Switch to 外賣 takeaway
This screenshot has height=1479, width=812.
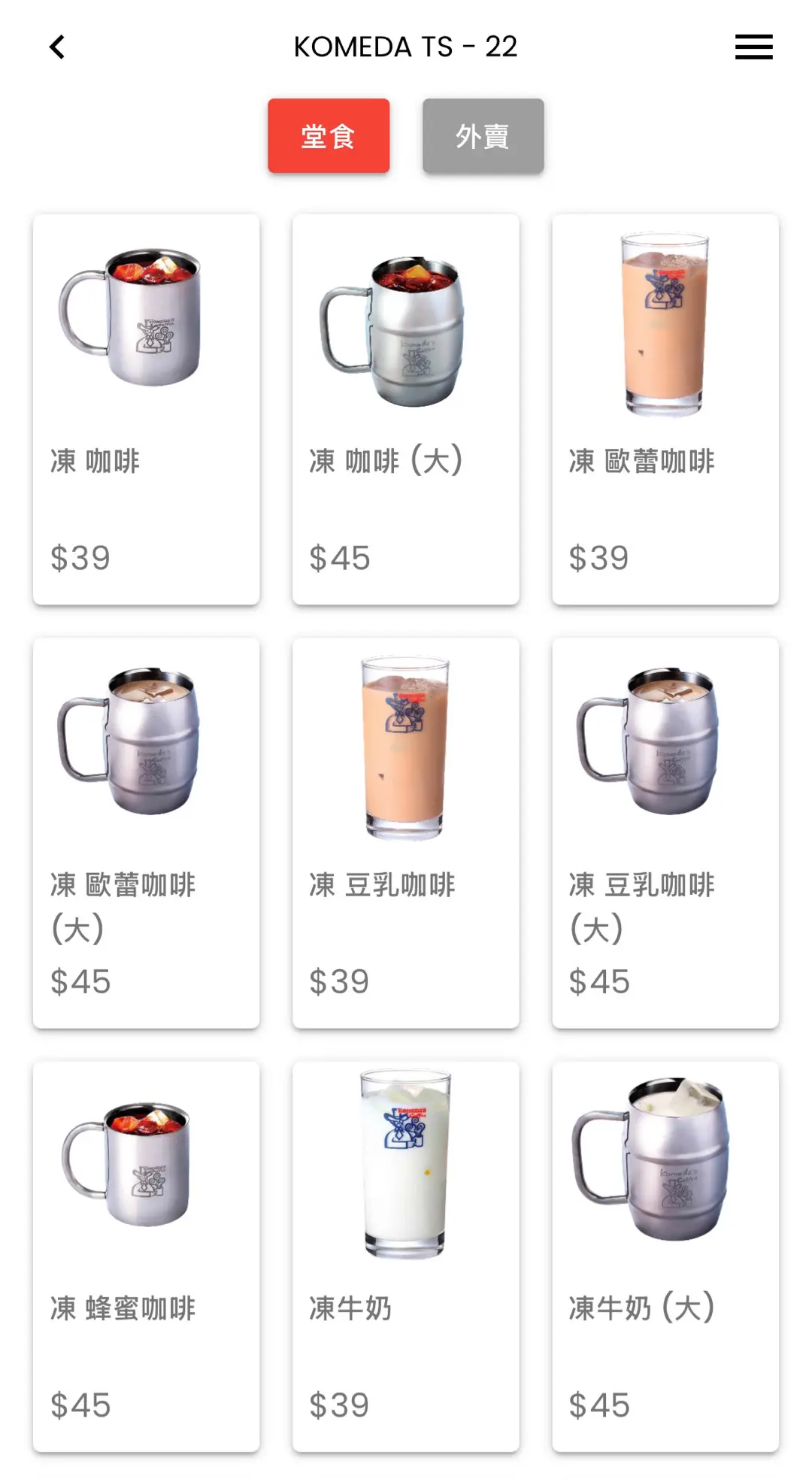pyautogui.click(x=483, y=136)
